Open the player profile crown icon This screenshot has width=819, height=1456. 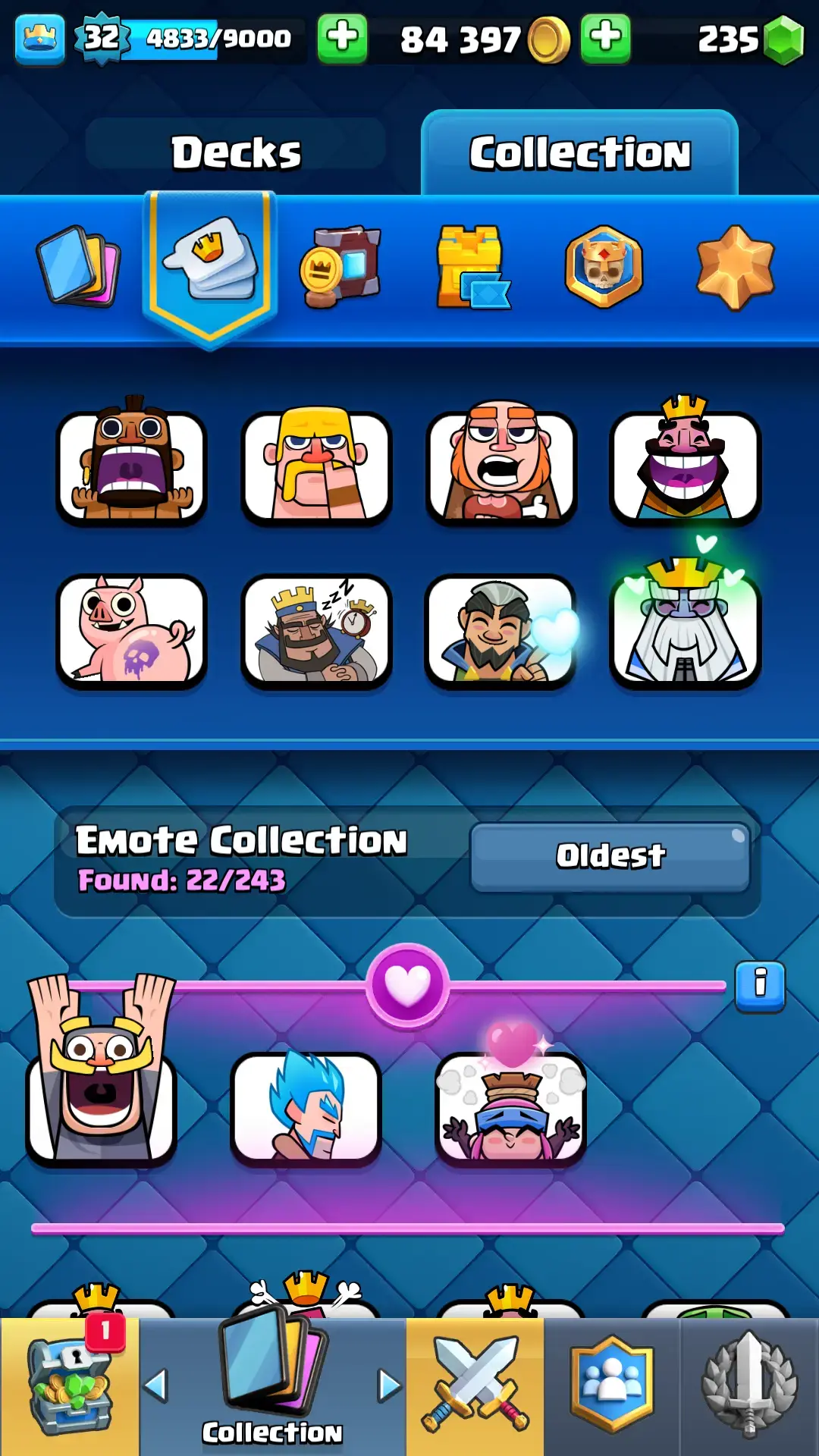coord(39,38)
